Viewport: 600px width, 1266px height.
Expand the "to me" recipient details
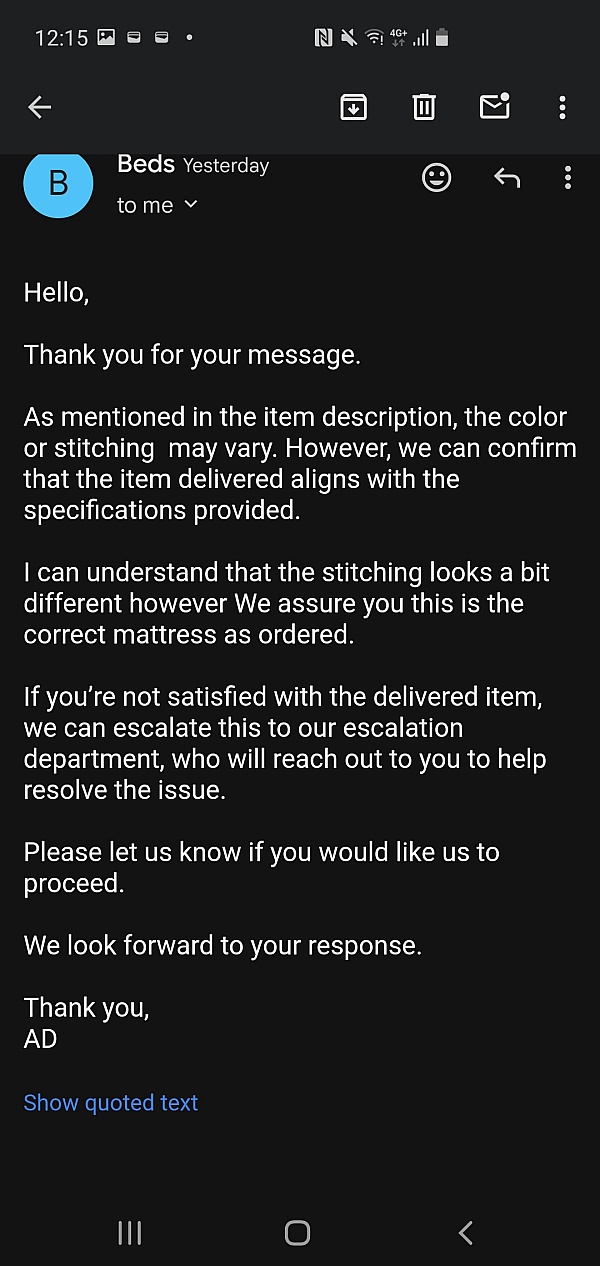click(x=157, y=205)
